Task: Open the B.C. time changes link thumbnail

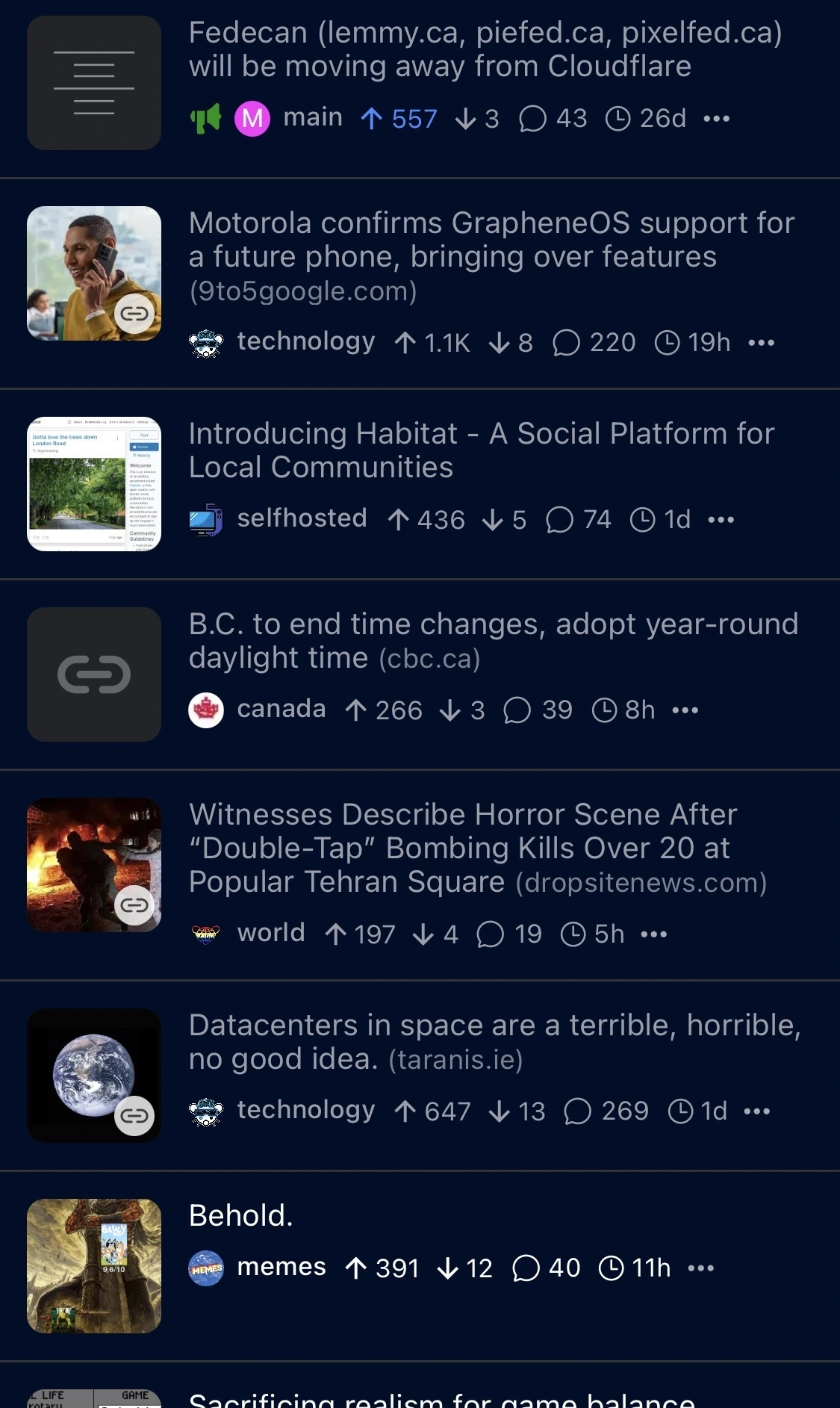Action: coord(94,674)
